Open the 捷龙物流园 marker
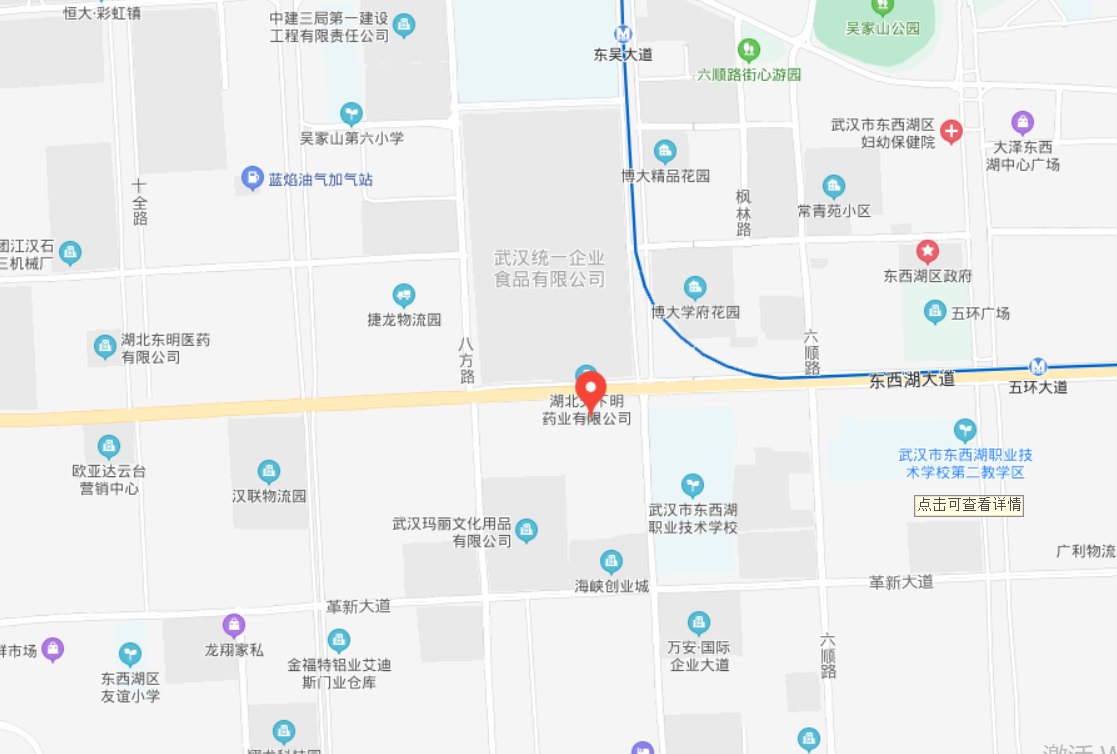 [x=404, y=295]
